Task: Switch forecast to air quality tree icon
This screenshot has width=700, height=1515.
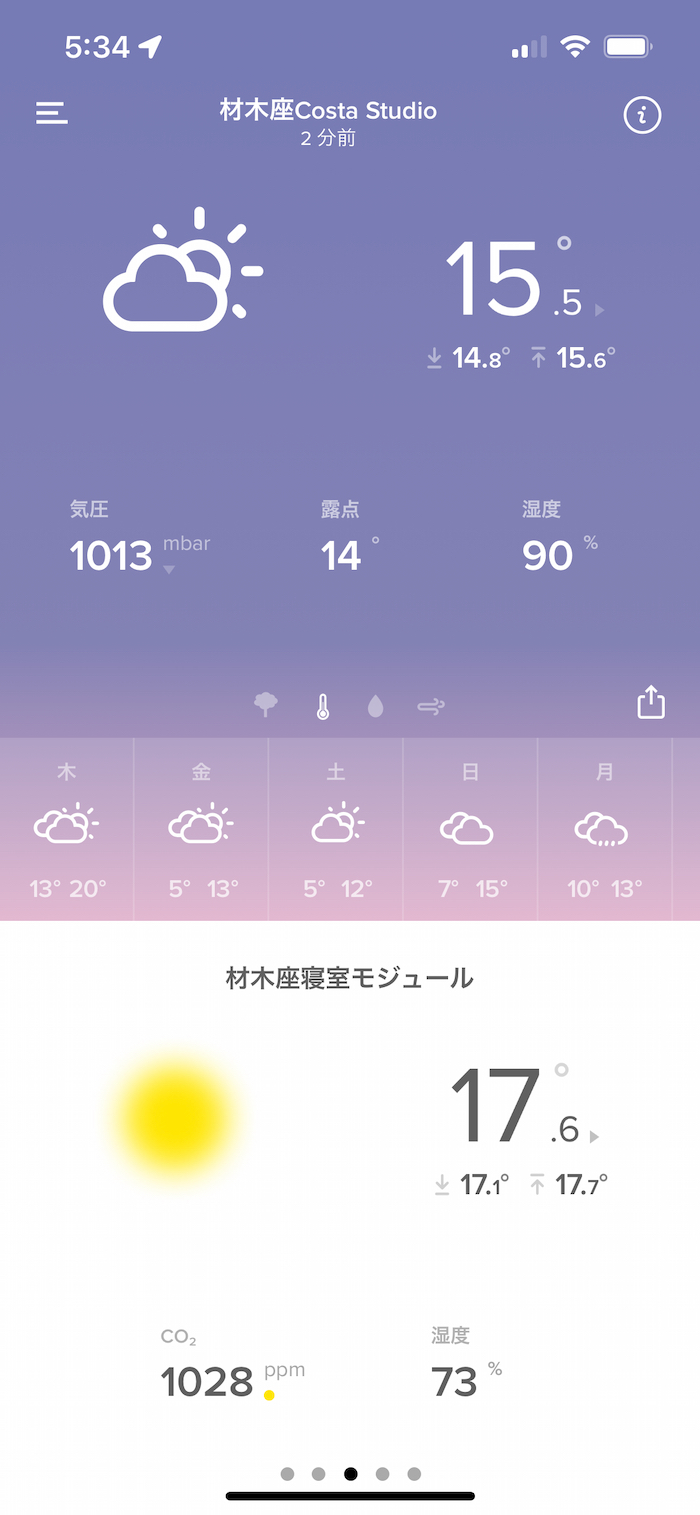Action: [x=266, y=706]
